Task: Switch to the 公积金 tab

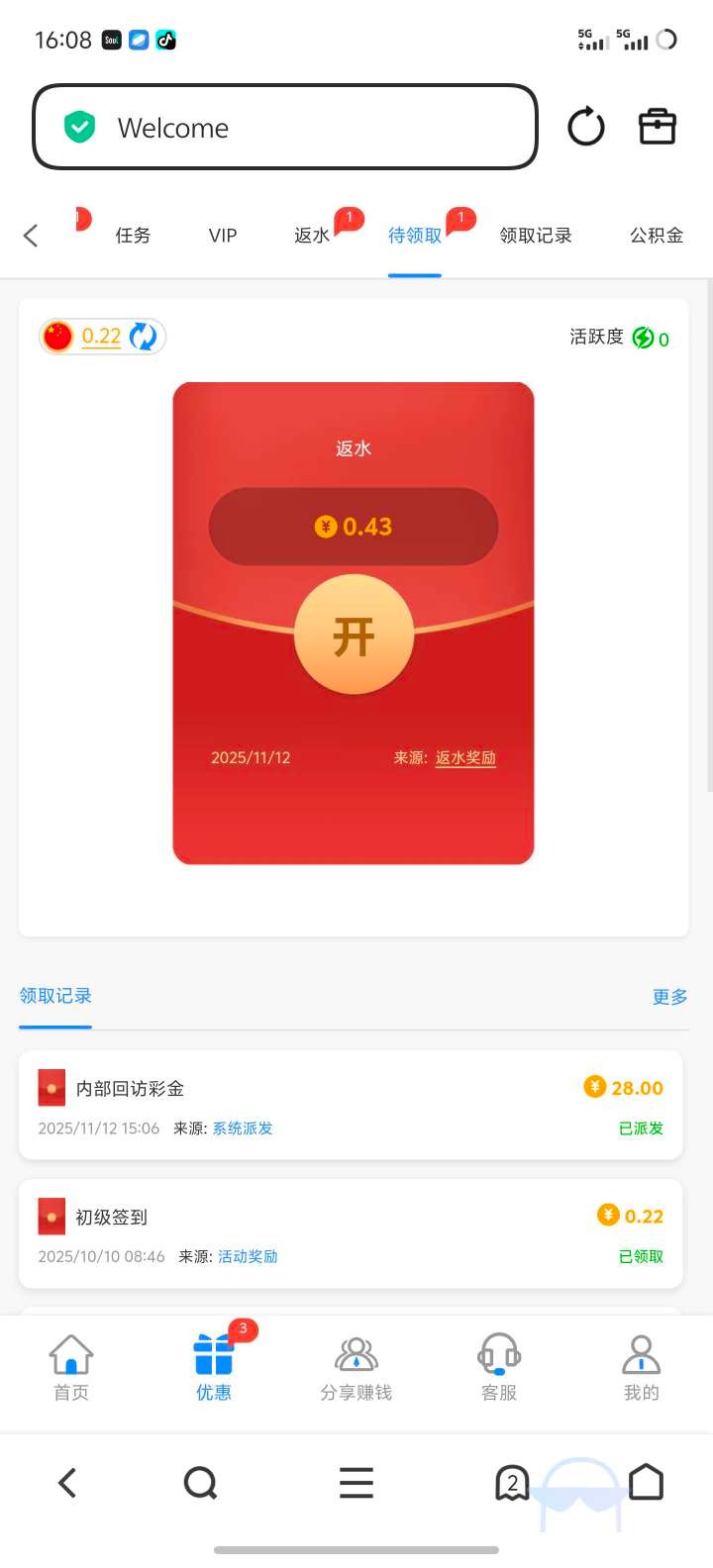Action: tap(657, 236)
